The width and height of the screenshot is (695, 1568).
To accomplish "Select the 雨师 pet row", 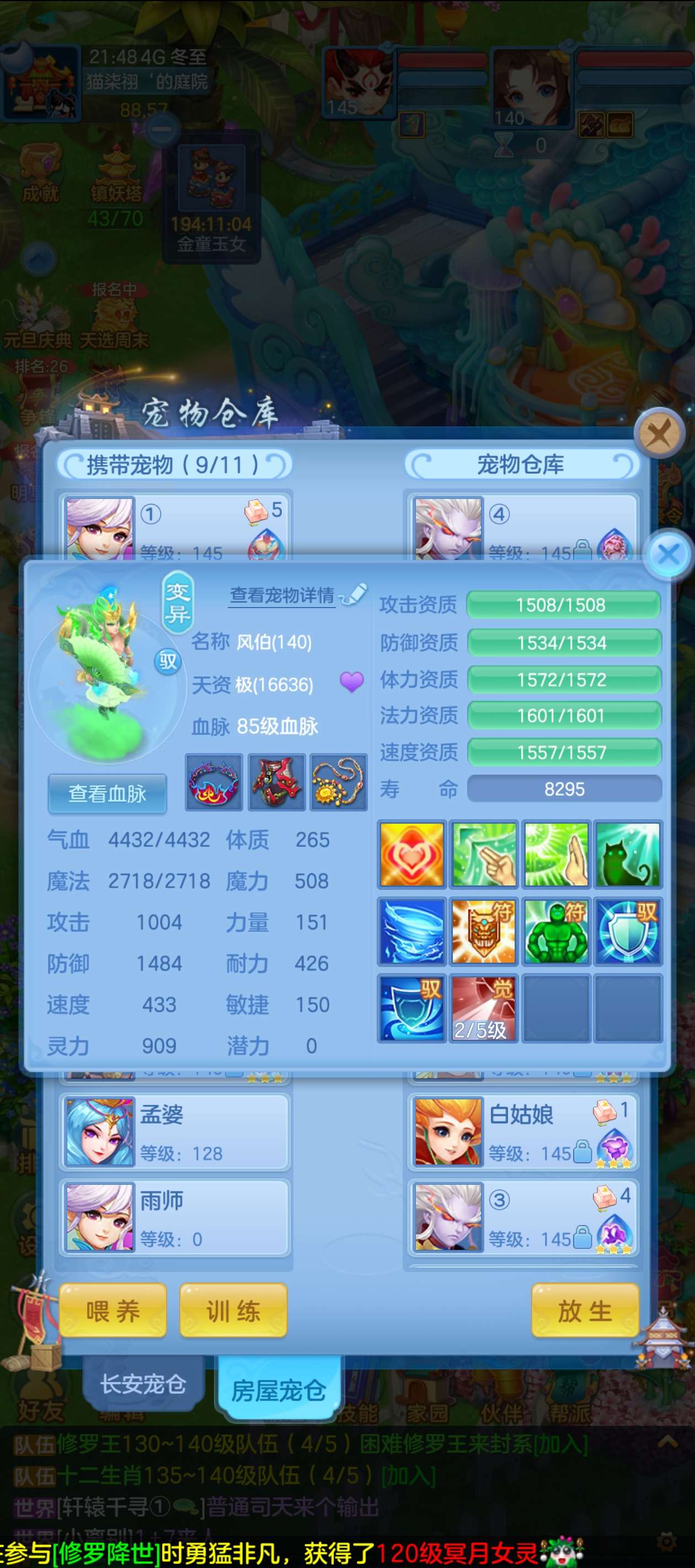I will pos(175,1217).
